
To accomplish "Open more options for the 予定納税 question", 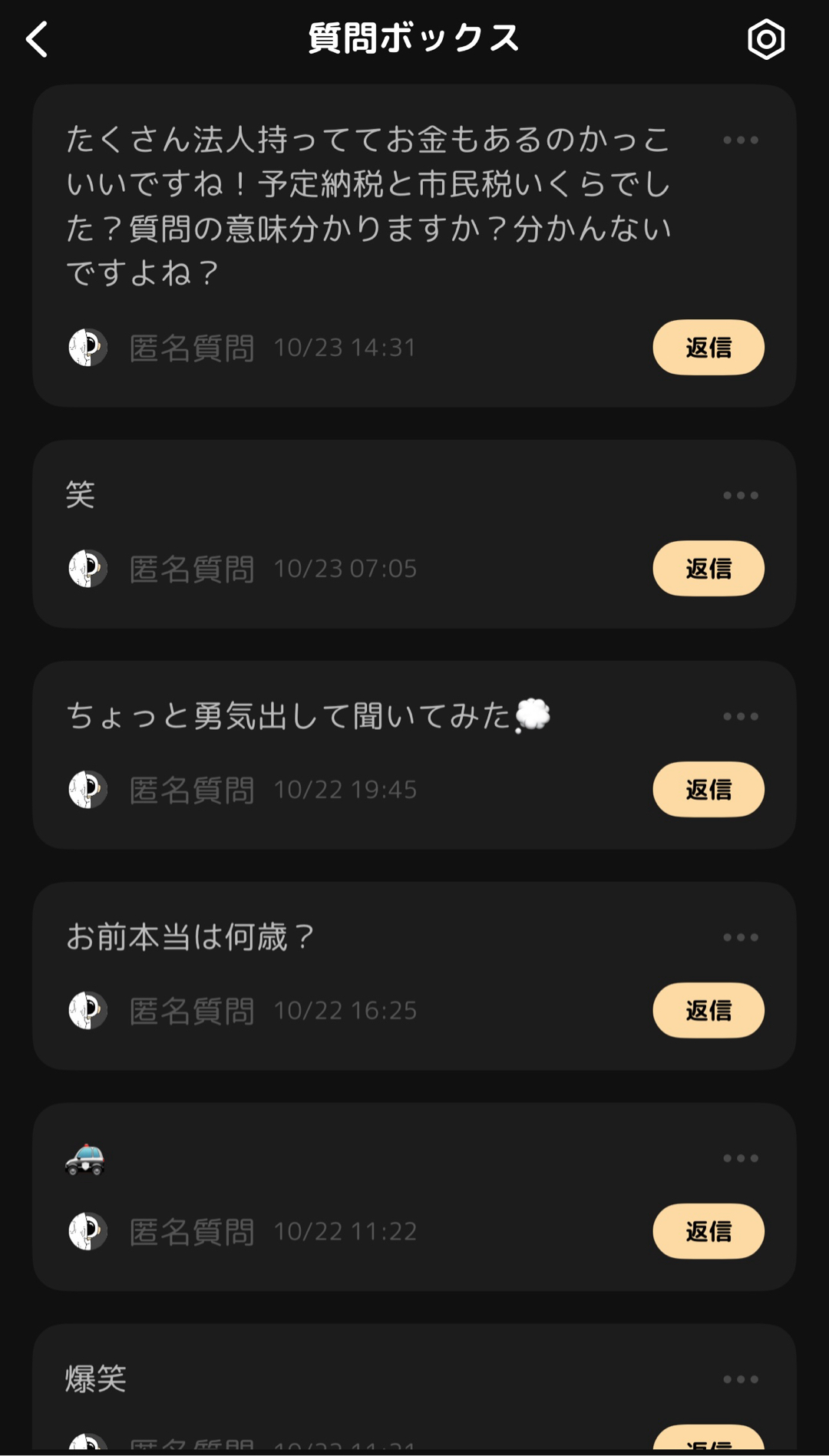I will click(741, 140).
